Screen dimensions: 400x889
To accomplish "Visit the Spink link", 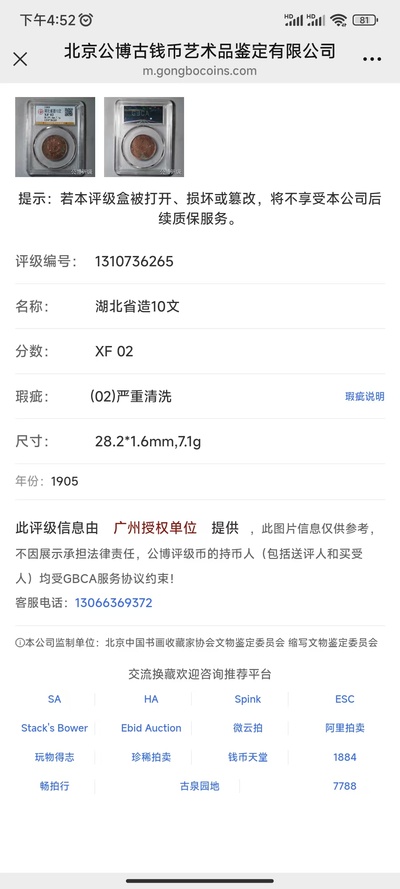I will pyautogui.click(x=248, y=699).
